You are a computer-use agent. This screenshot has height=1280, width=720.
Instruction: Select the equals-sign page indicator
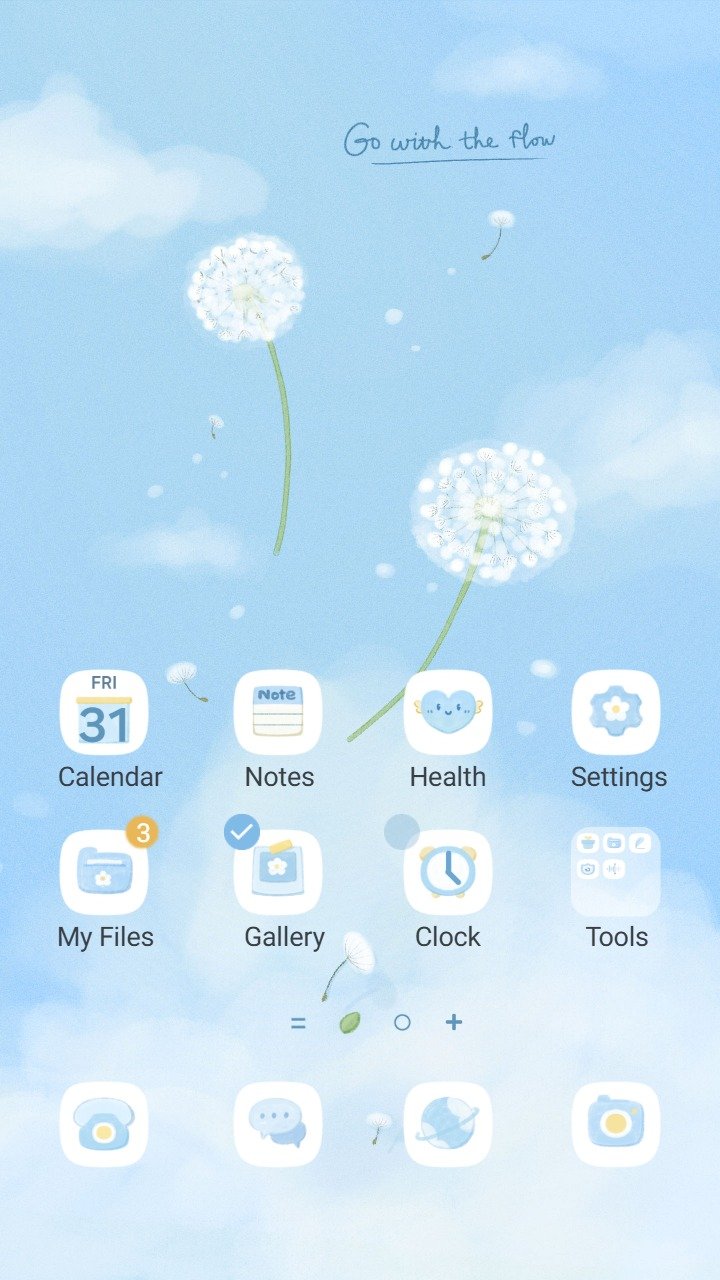[298, 1022]
